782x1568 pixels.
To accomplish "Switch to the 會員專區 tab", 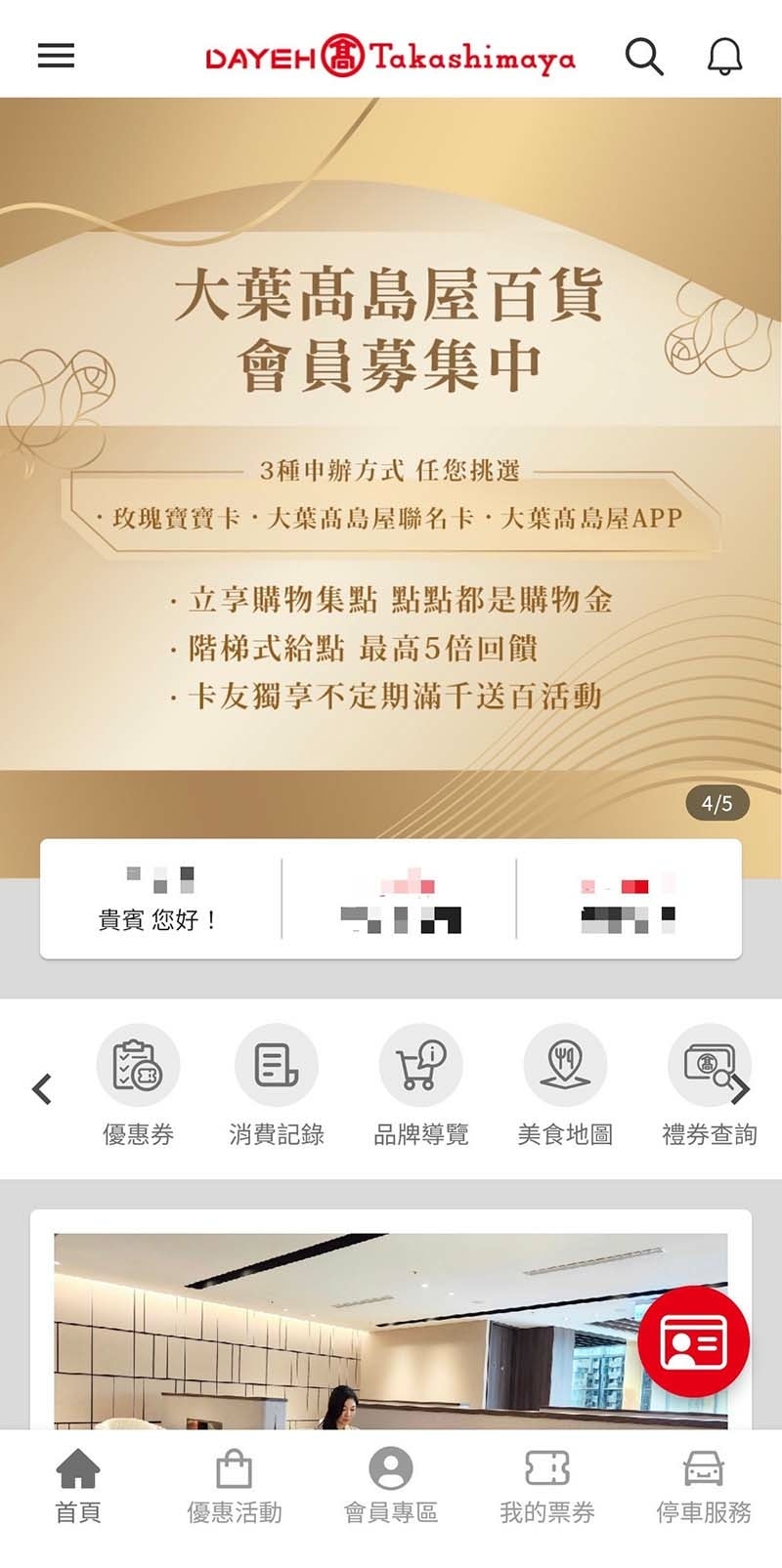I will pos(391,1487).
